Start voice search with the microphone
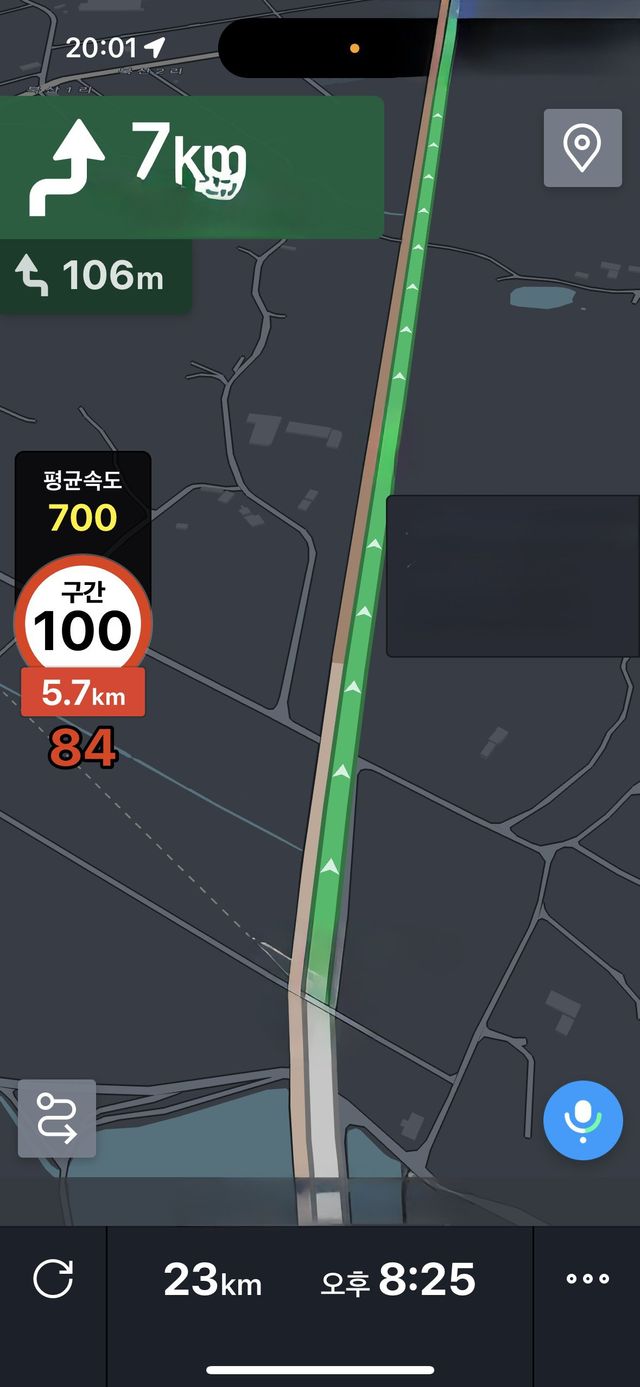This screenshot has width=640, height=1387. click(x=583, y=1120)
